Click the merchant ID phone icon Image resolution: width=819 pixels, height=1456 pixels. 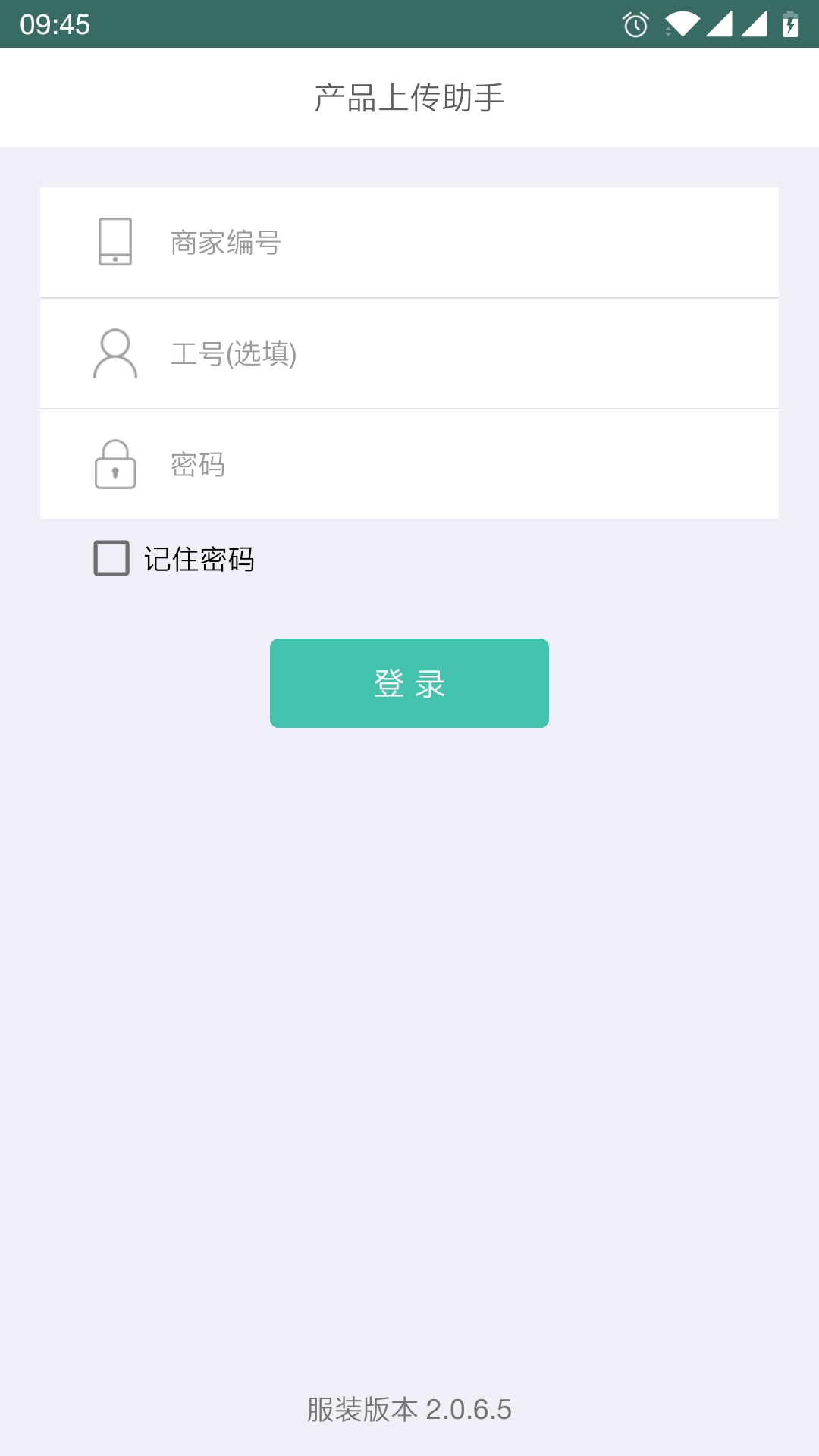115,241
